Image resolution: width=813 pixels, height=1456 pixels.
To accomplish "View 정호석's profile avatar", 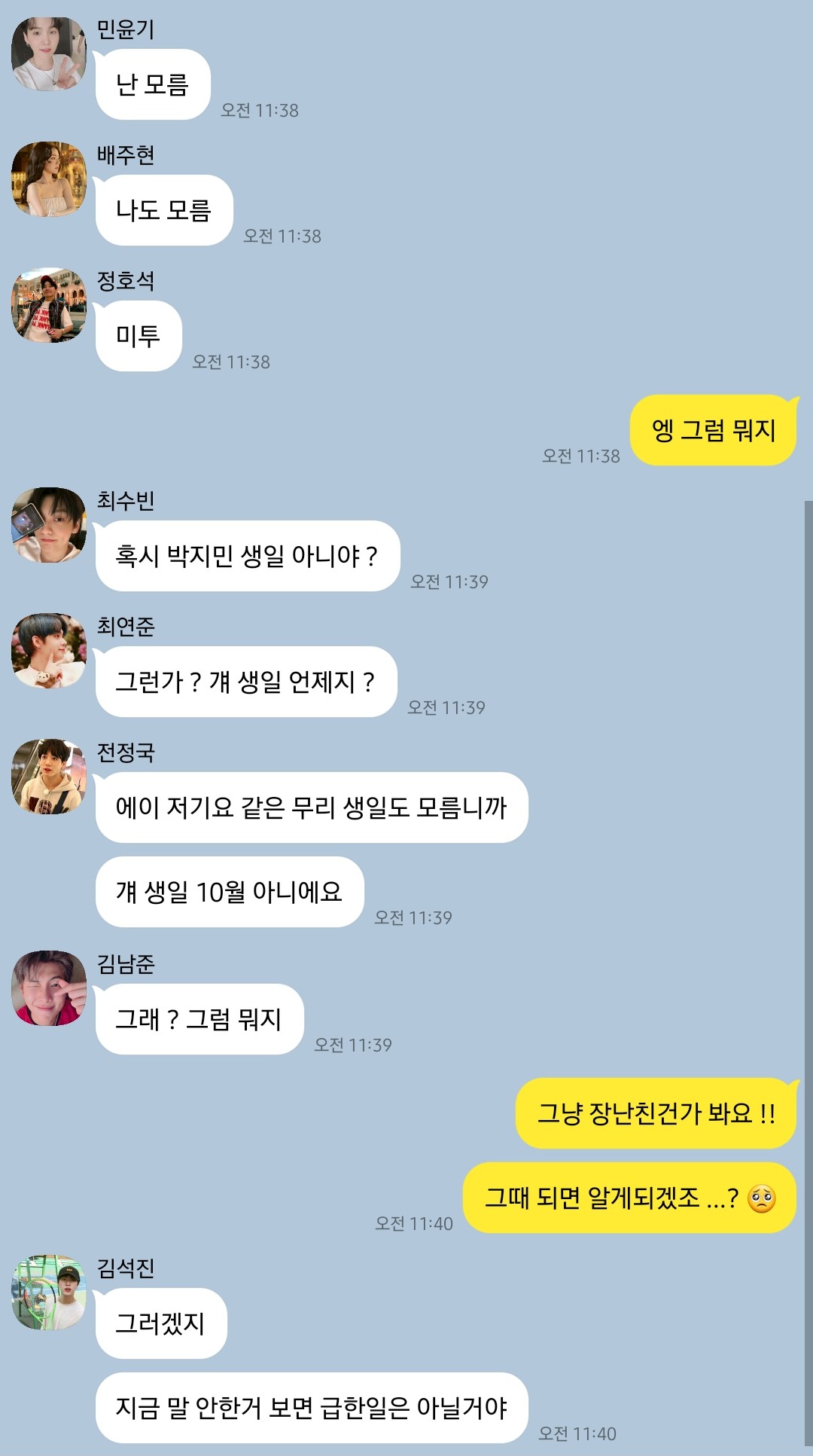I will click(x=49, y=305).
